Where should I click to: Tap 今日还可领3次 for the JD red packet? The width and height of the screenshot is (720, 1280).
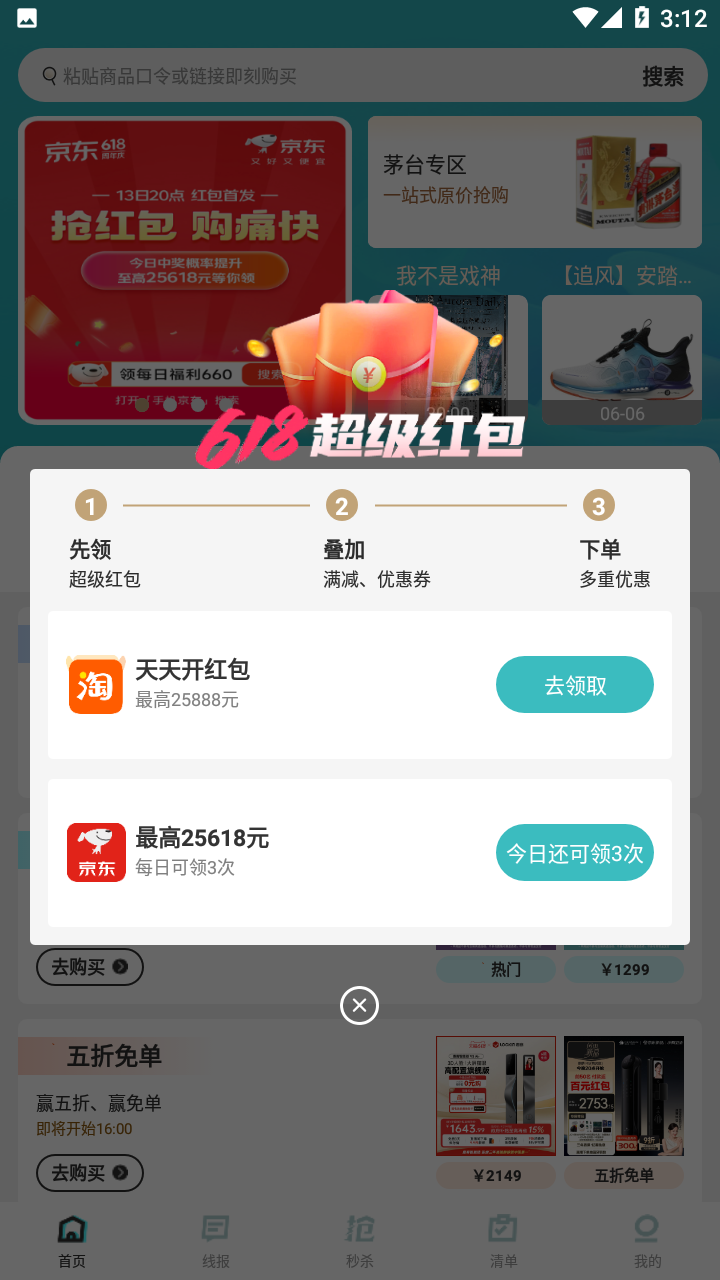(575, 852)
